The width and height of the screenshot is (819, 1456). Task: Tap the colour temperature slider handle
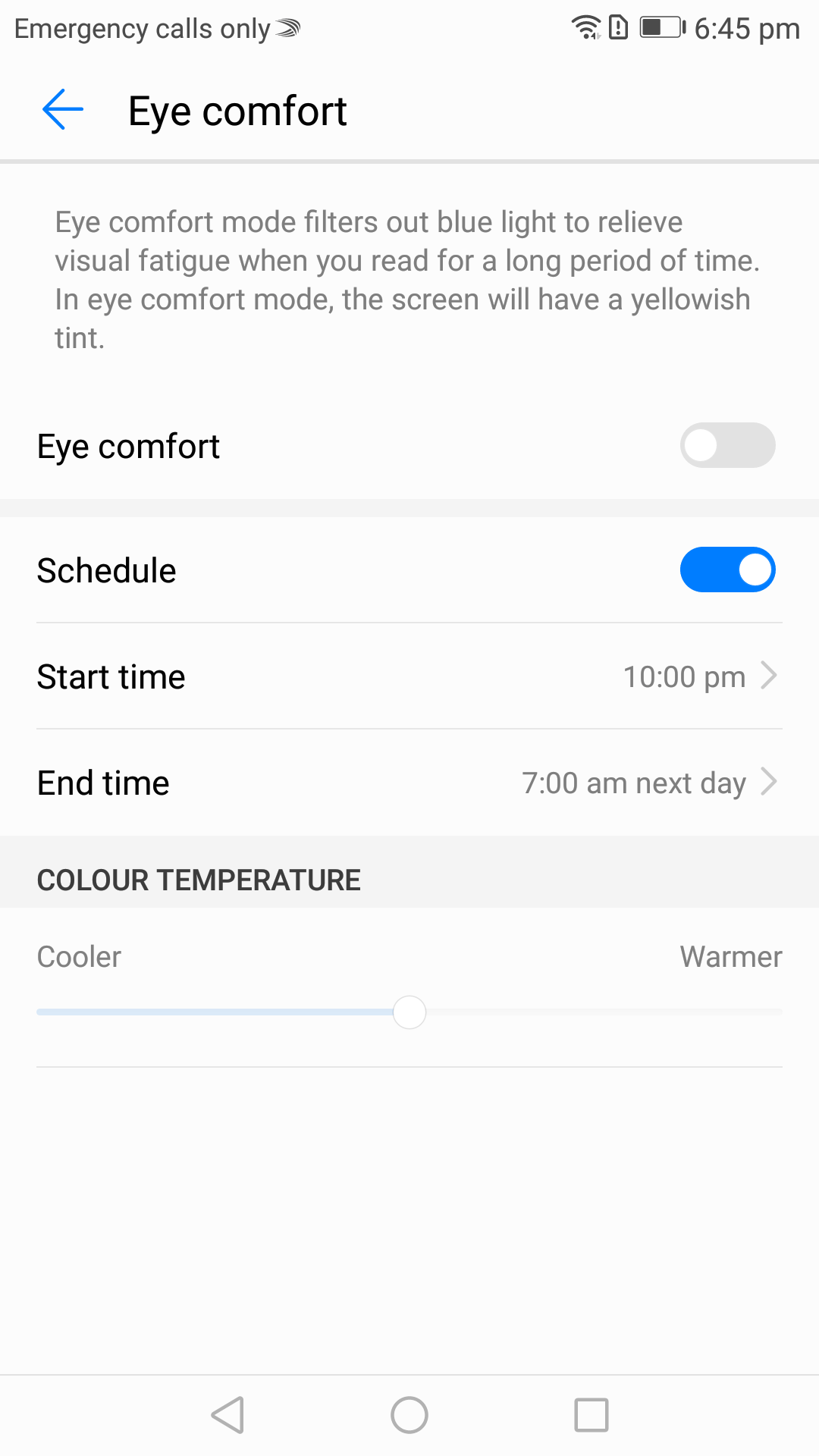pyautogui.click(x=409, y=1012)
